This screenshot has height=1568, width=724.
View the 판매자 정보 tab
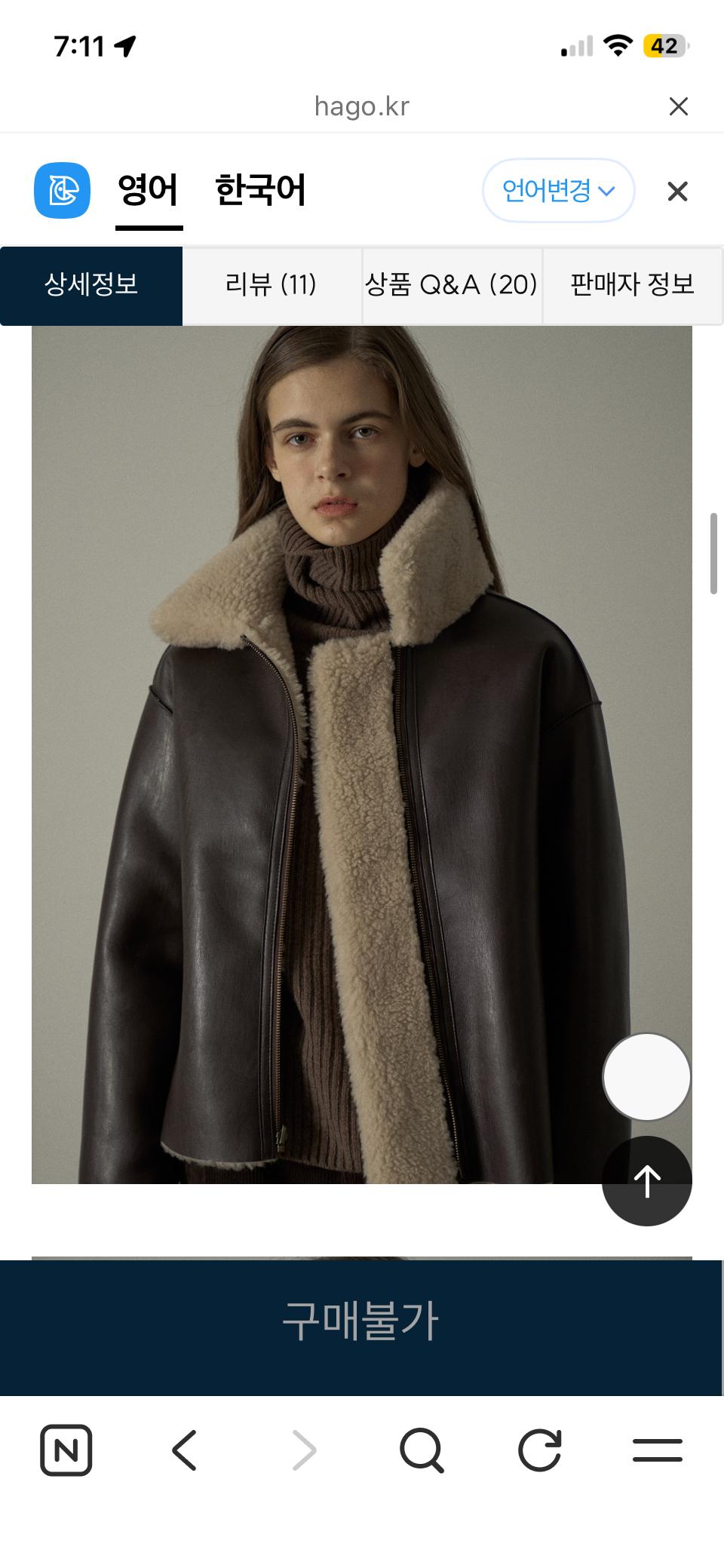coord(632,285)
